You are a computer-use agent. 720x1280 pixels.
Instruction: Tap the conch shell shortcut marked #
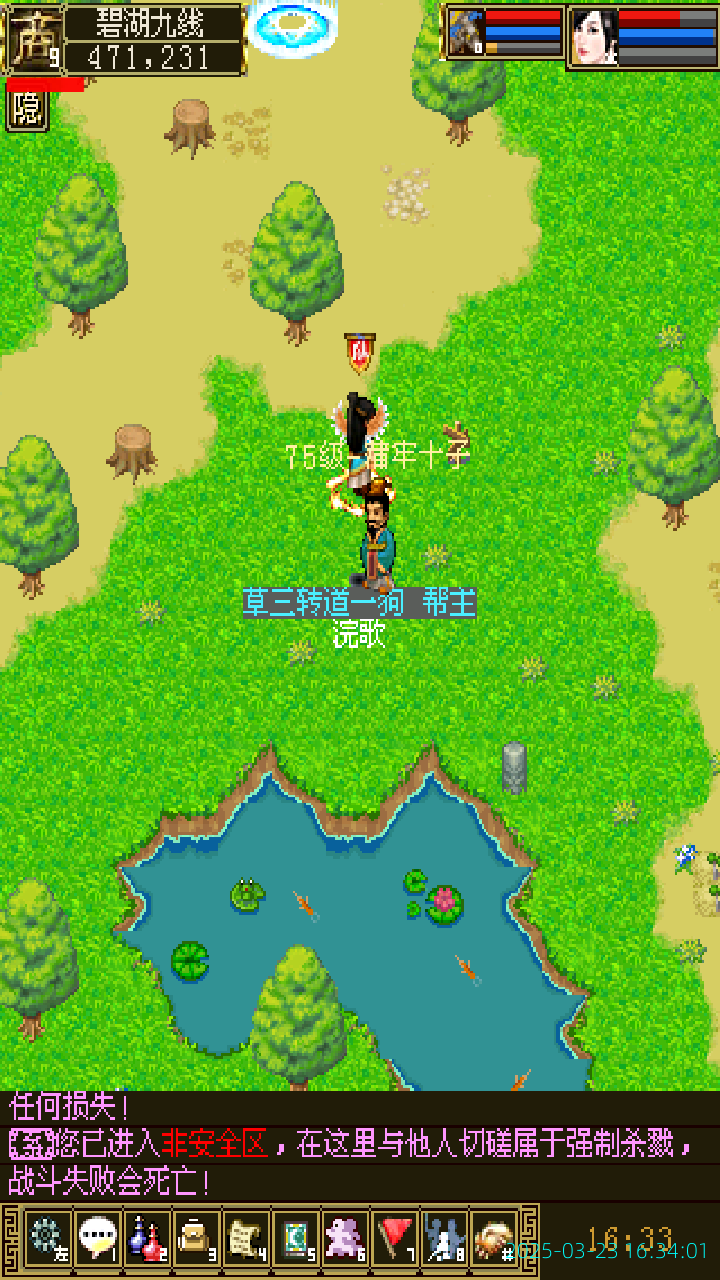494,1239
